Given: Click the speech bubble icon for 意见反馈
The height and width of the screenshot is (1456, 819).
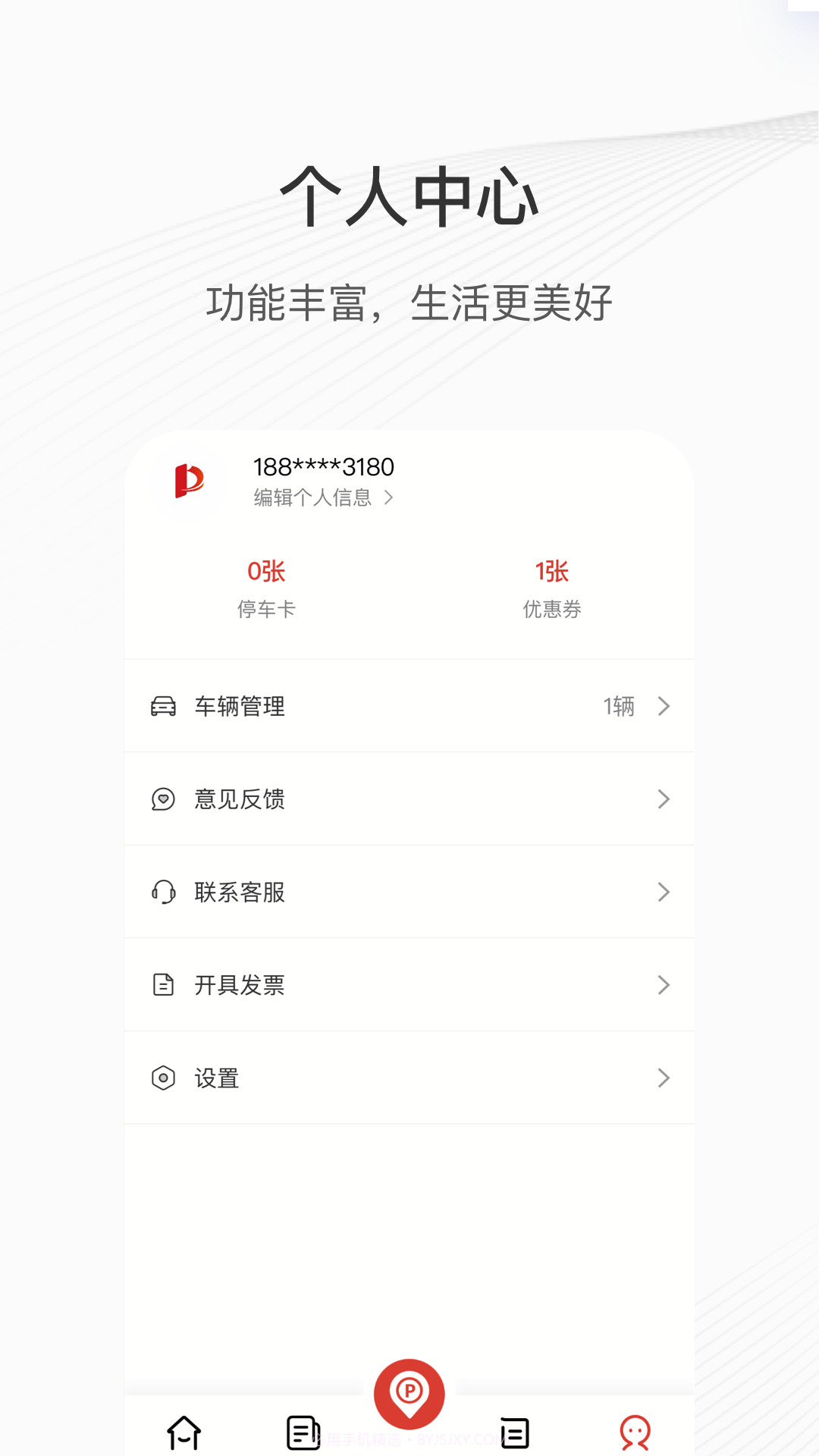Looking at the screenshot, I should tap(162, 799).
